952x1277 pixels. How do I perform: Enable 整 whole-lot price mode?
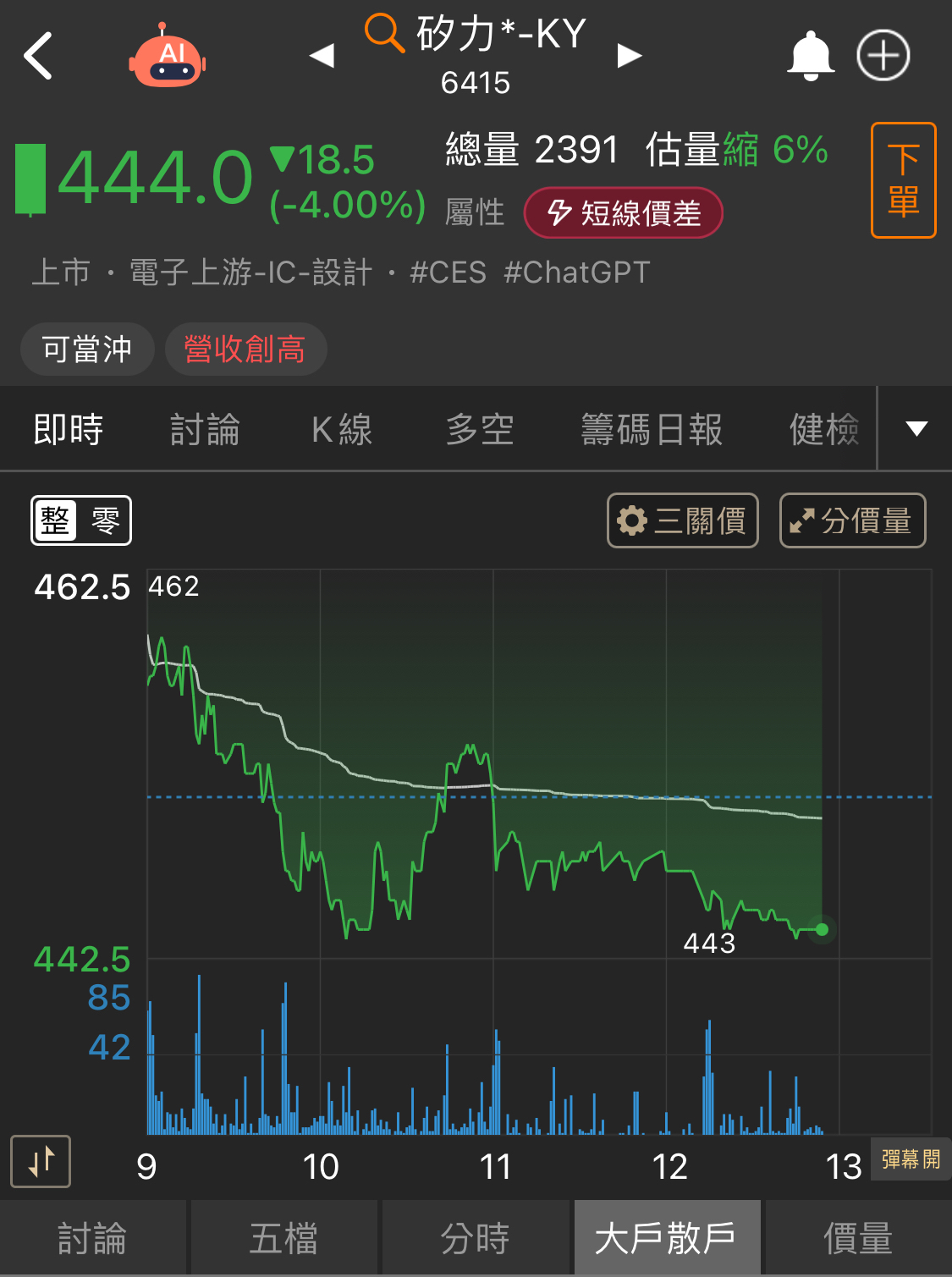[56, 520]
